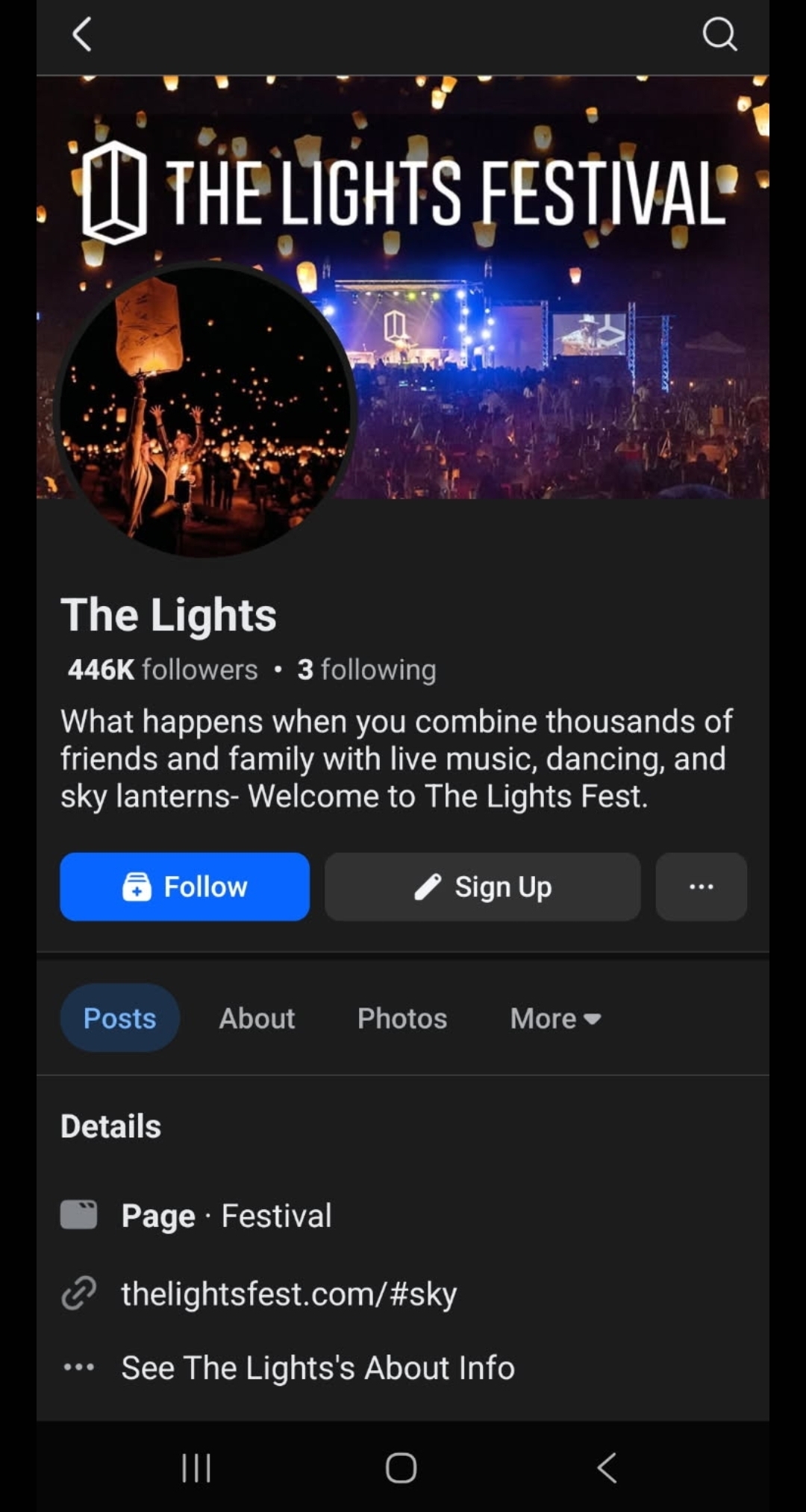Go back using the top-left arrow
This screenshot has height=1512, width=806.
click(82, 34)
